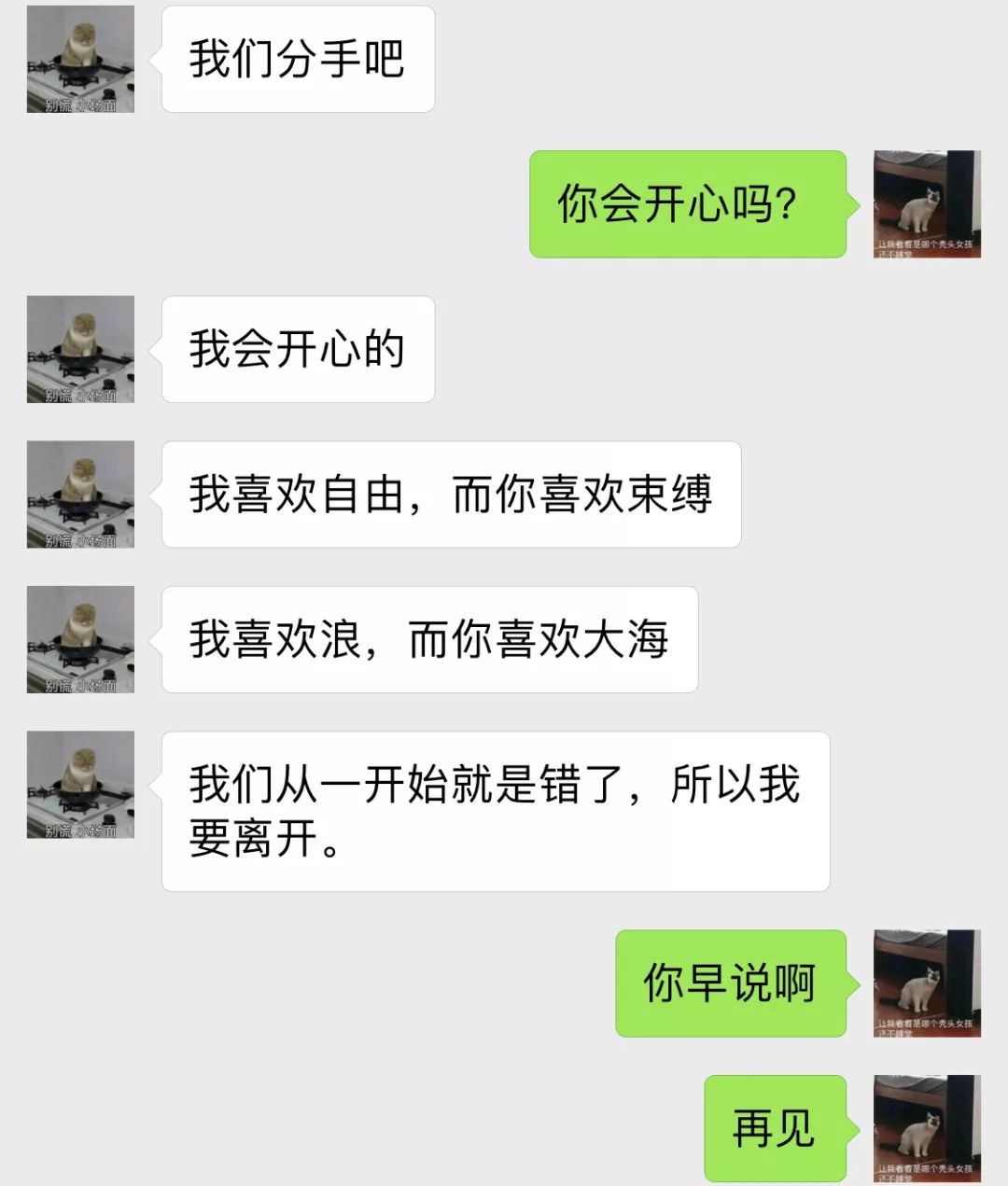Open avatar beside "我们从一开始就是错了" message
The width and height of the screenshot is (1008, 1186).
(x=80, y=785)
